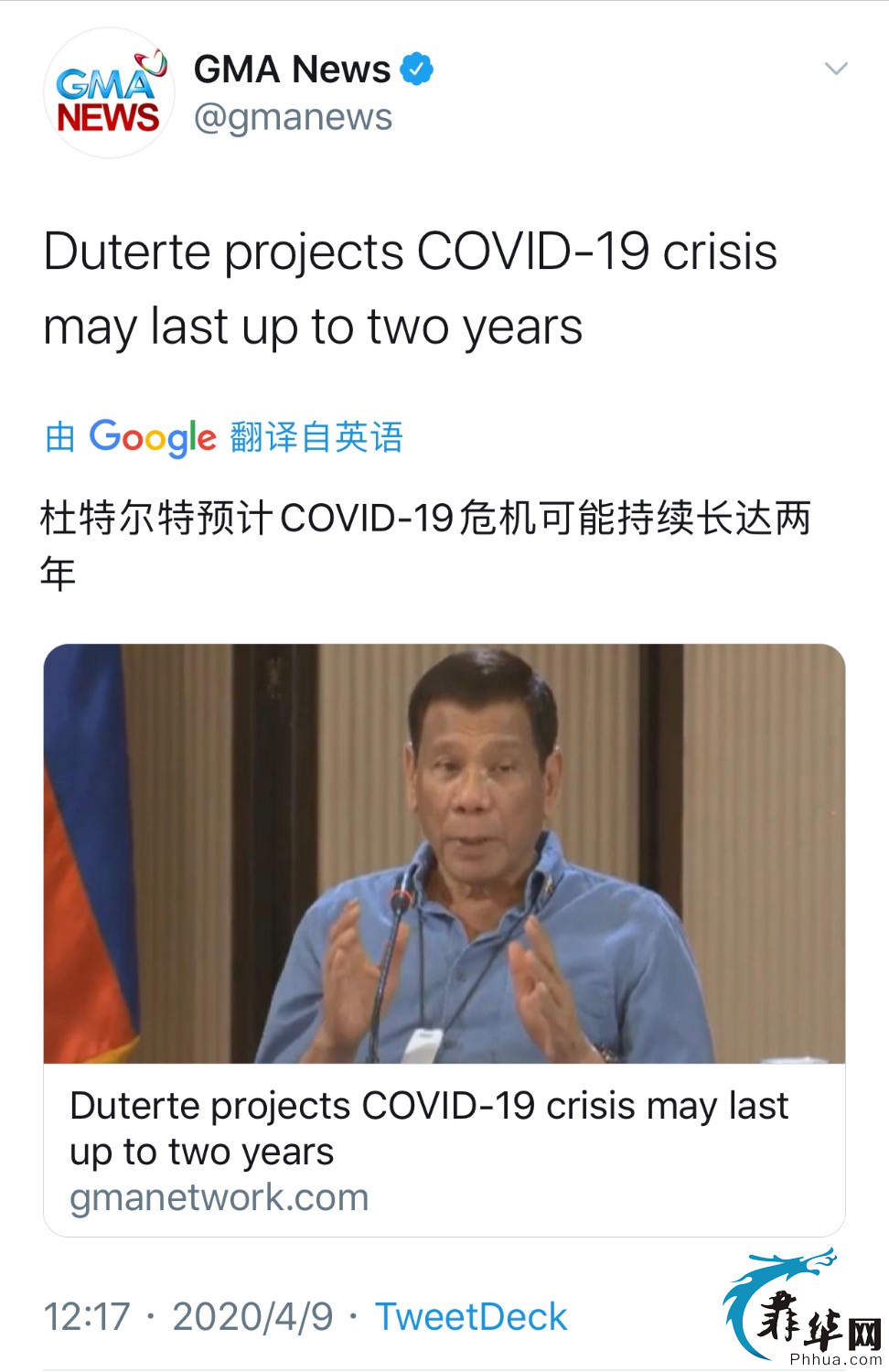Screen dimensions: 889x1372
Task: Open the @gmanews account name
Action: [293, 117]
